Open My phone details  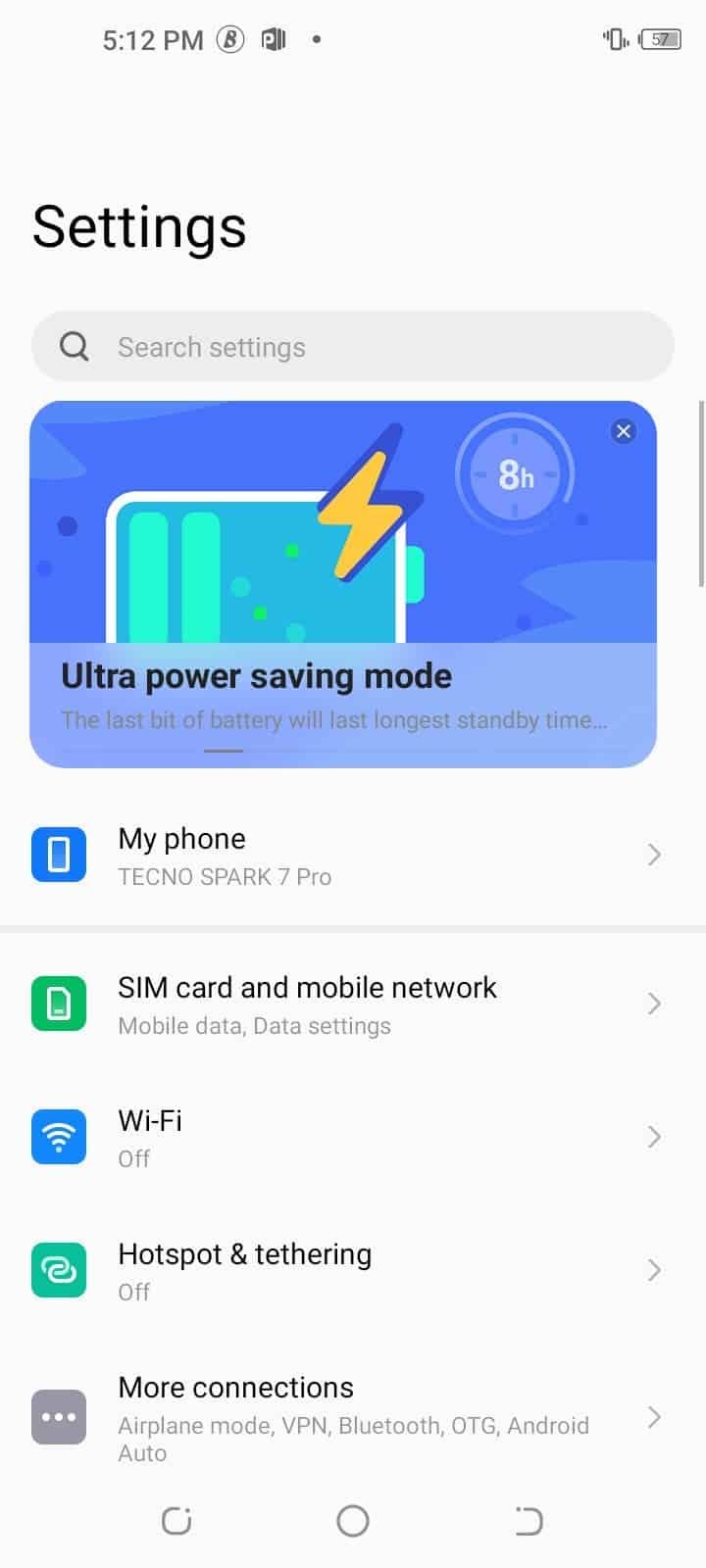coord(353,856)
